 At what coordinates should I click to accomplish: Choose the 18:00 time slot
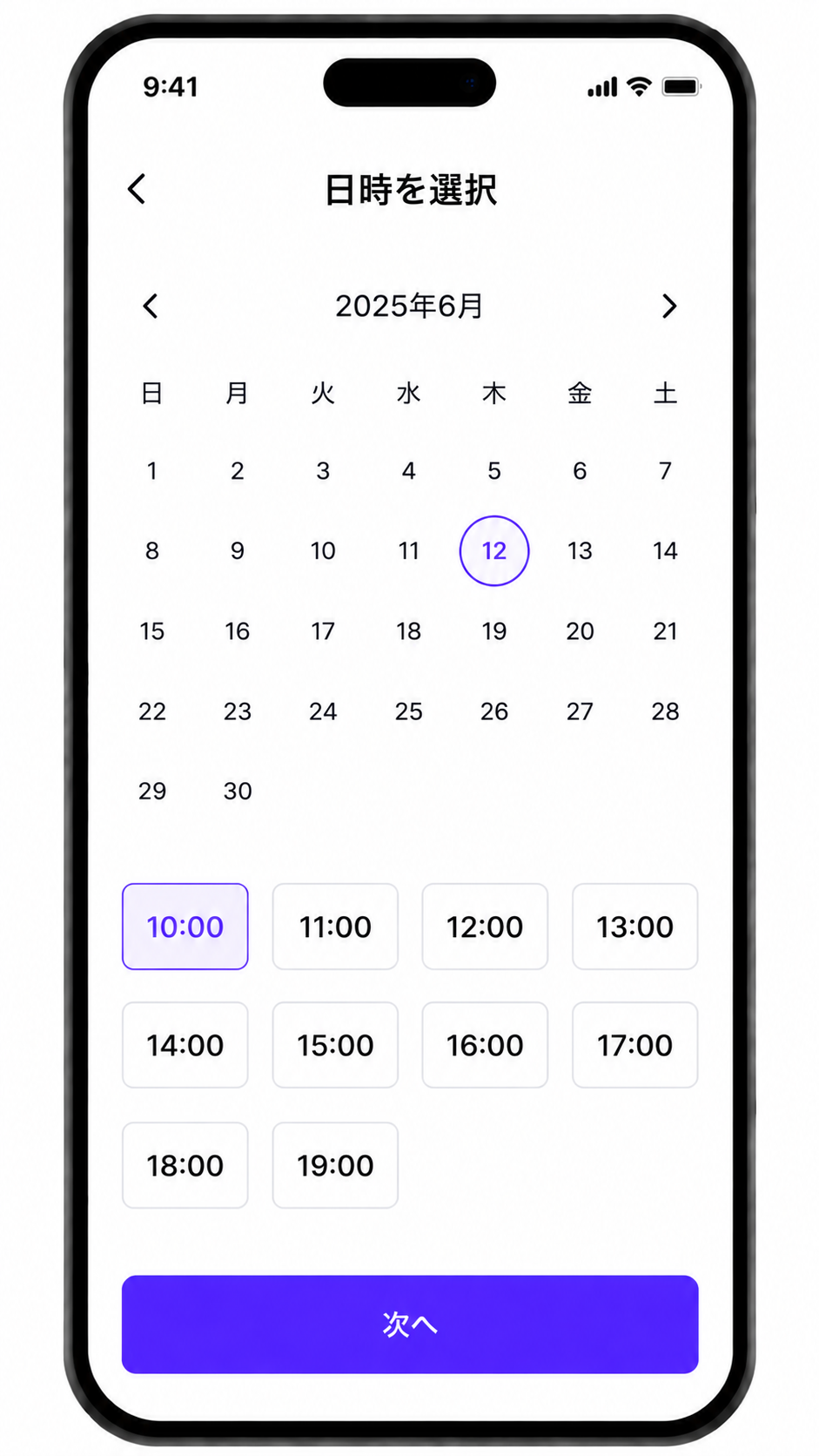click(185, 1165)
